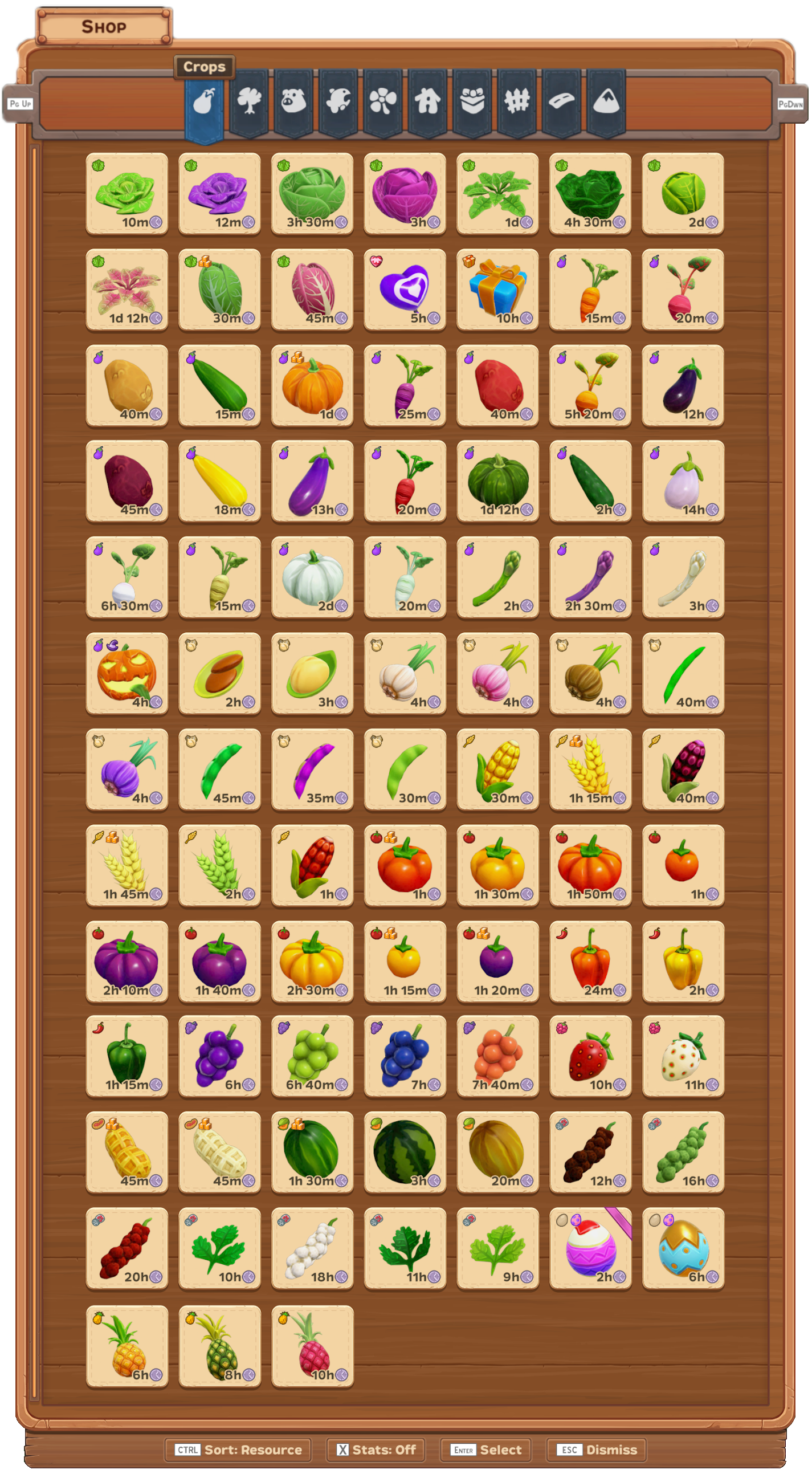Open the terrain mountain tab

pos(606,103)
